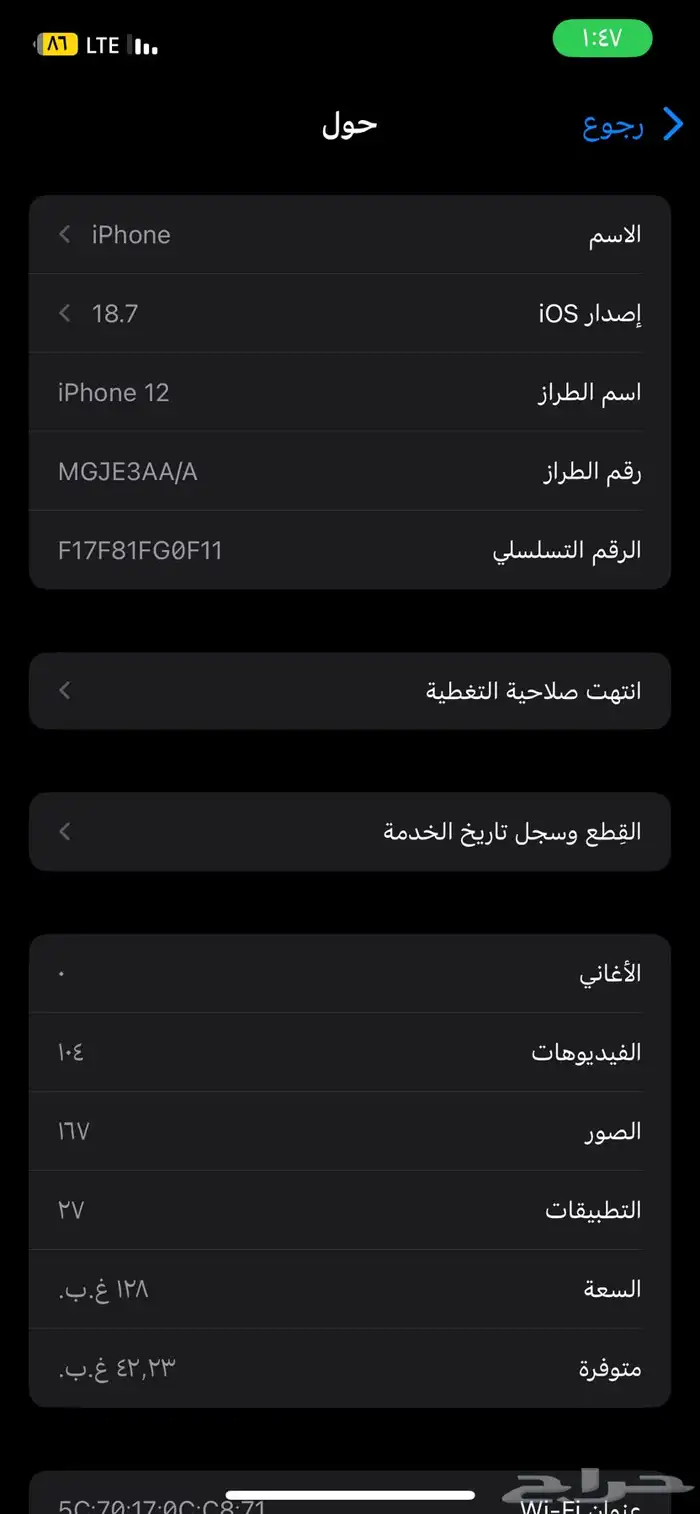Open انتهت صلاحية التغطية coverage row
Image resolution: width=700 pixels, height=1514 pixels.
coord(350,691)
